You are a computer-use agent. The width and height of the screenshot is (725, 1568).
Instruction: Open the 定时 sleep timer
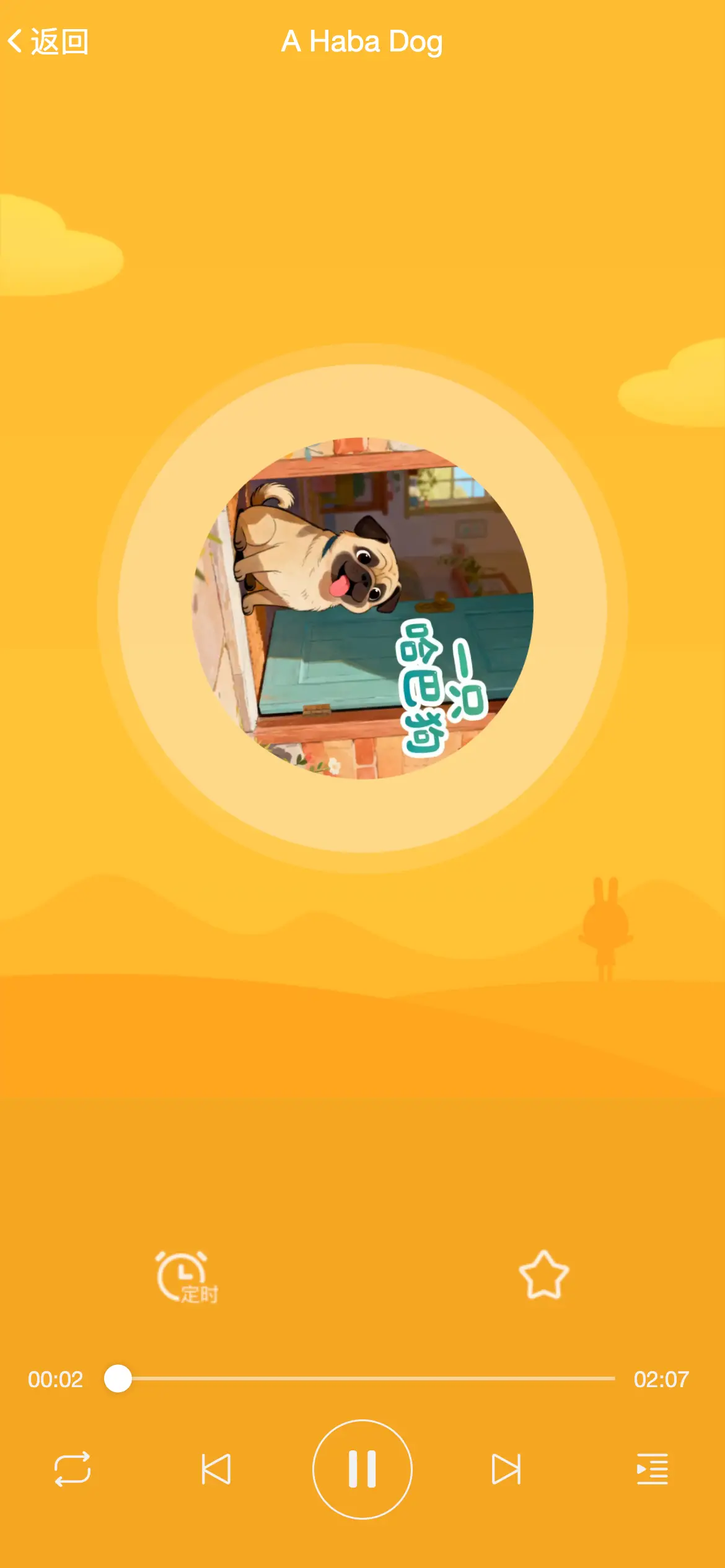[x=185, y=1277]
